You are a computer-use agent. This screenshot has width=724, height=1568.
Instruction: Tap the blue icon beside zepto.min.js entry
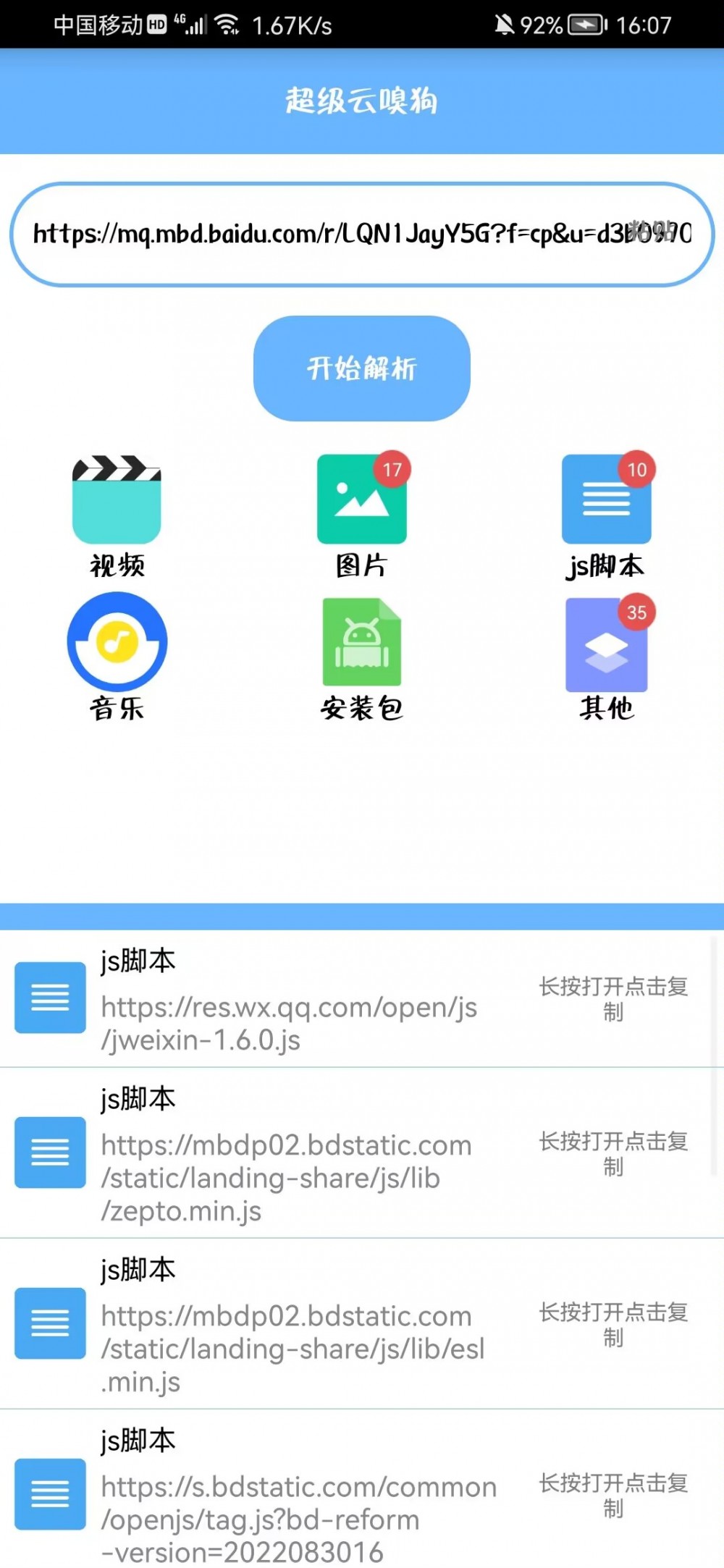coord(49,1154)
